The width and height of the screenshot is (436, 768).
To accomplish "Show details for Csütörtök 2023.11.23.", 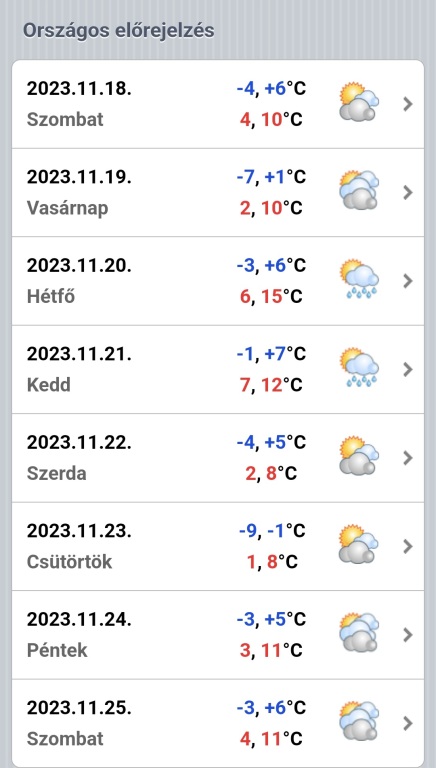I will pyautogui.click(x=218, y=547).
